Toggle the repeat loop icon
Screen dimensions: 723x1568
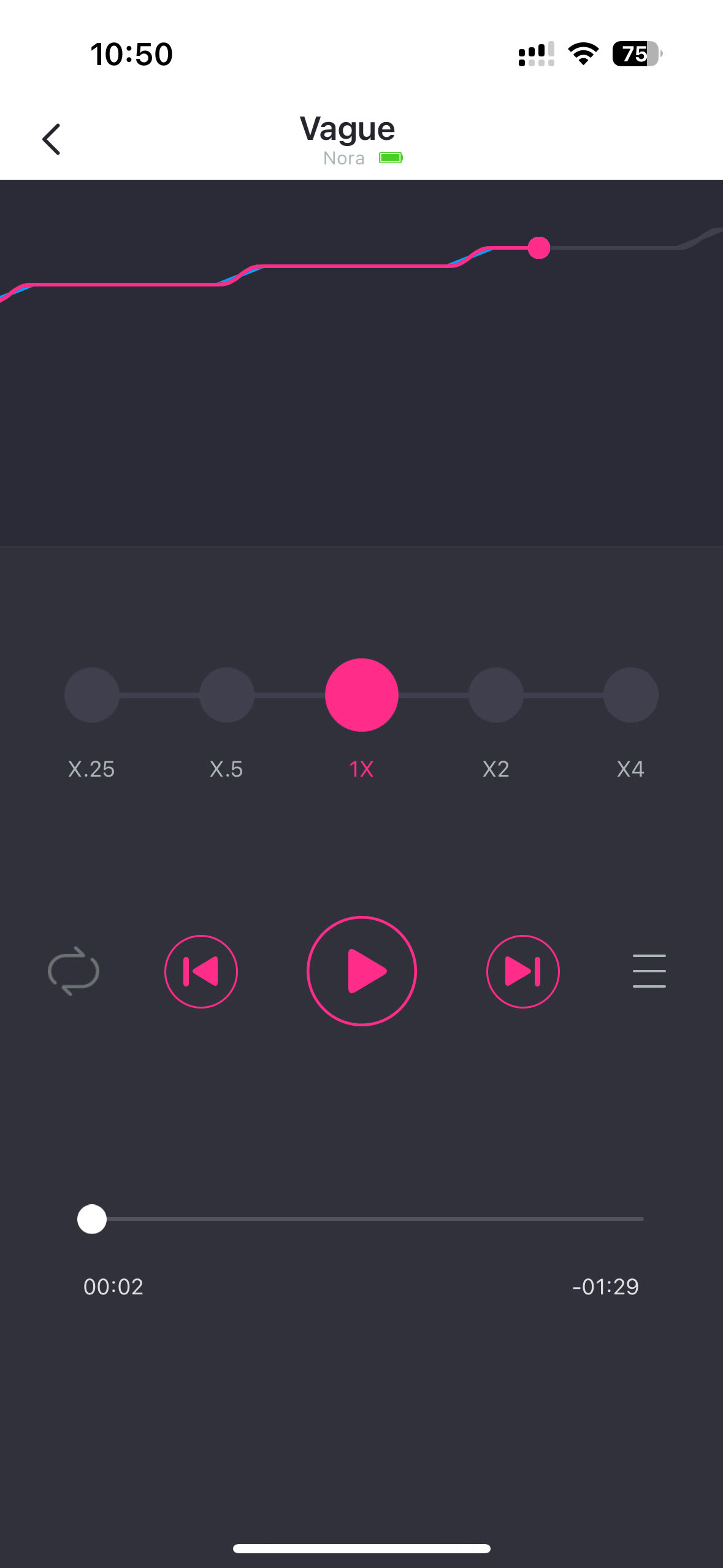point(74,971)
